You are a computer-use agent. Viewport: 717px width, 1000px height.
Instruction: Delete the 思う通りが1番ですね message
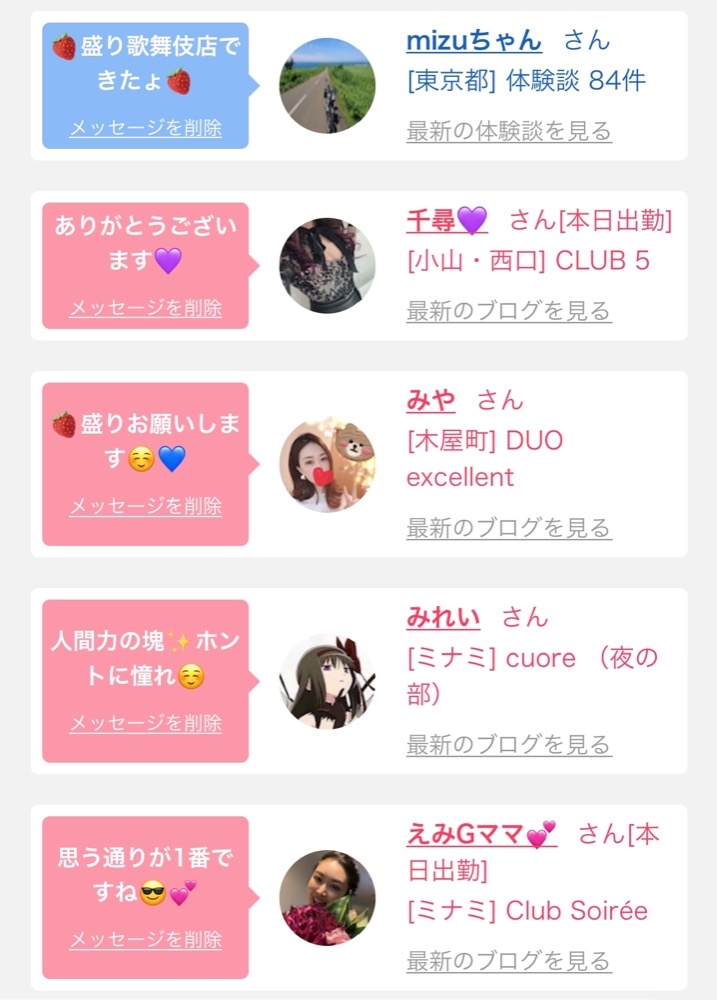146,940
